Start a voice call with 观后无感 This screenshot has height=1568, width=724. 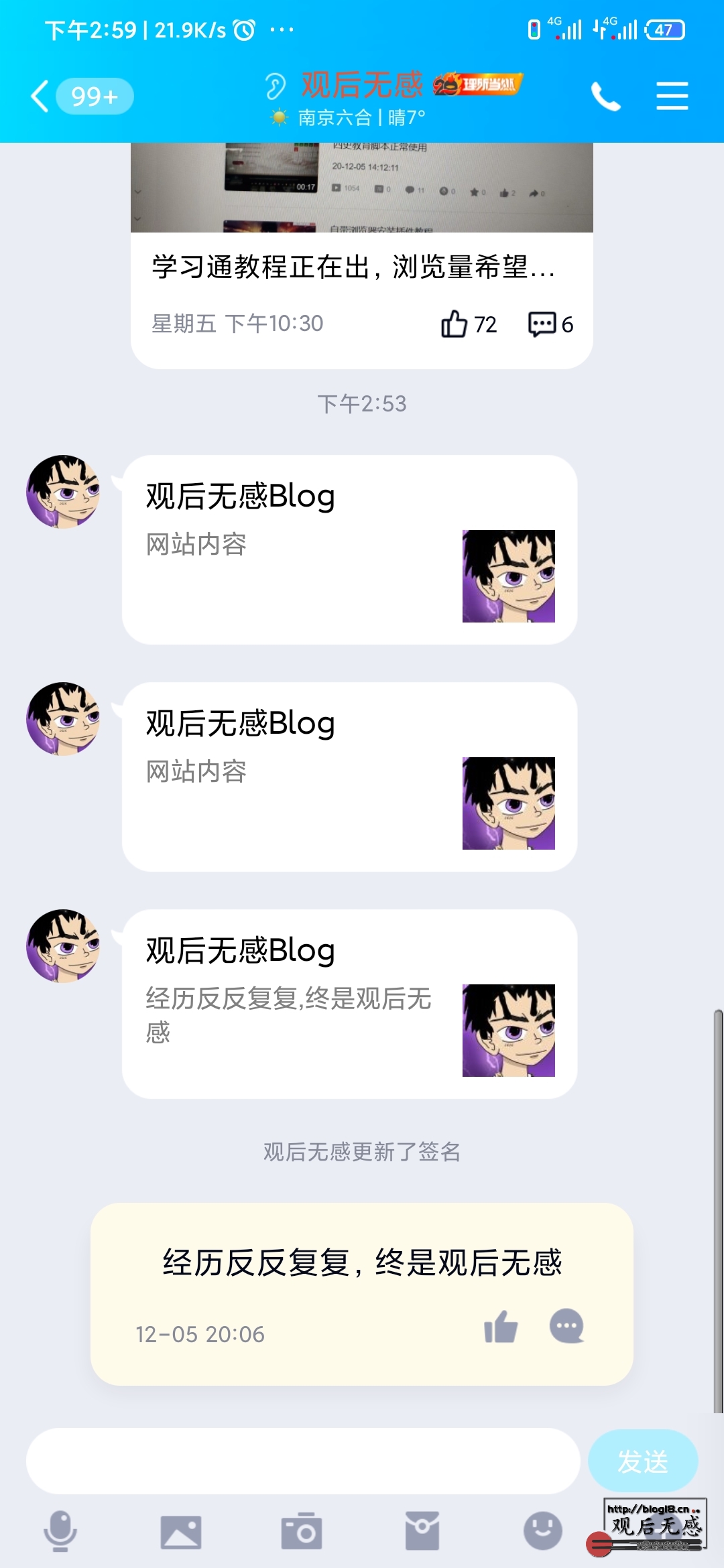(605, 96)
